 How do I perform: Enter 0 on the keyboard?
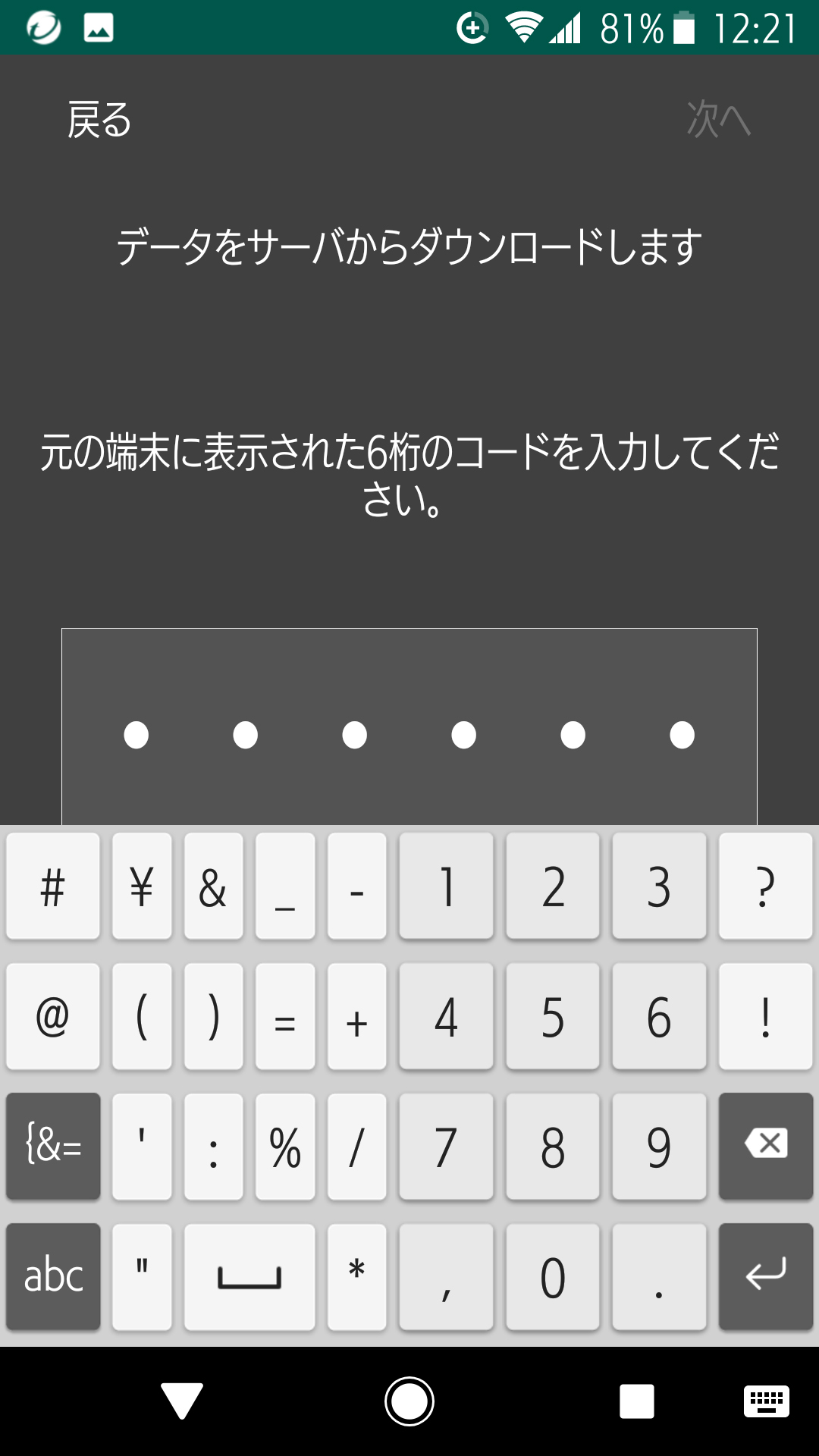tap(553, 1277)
